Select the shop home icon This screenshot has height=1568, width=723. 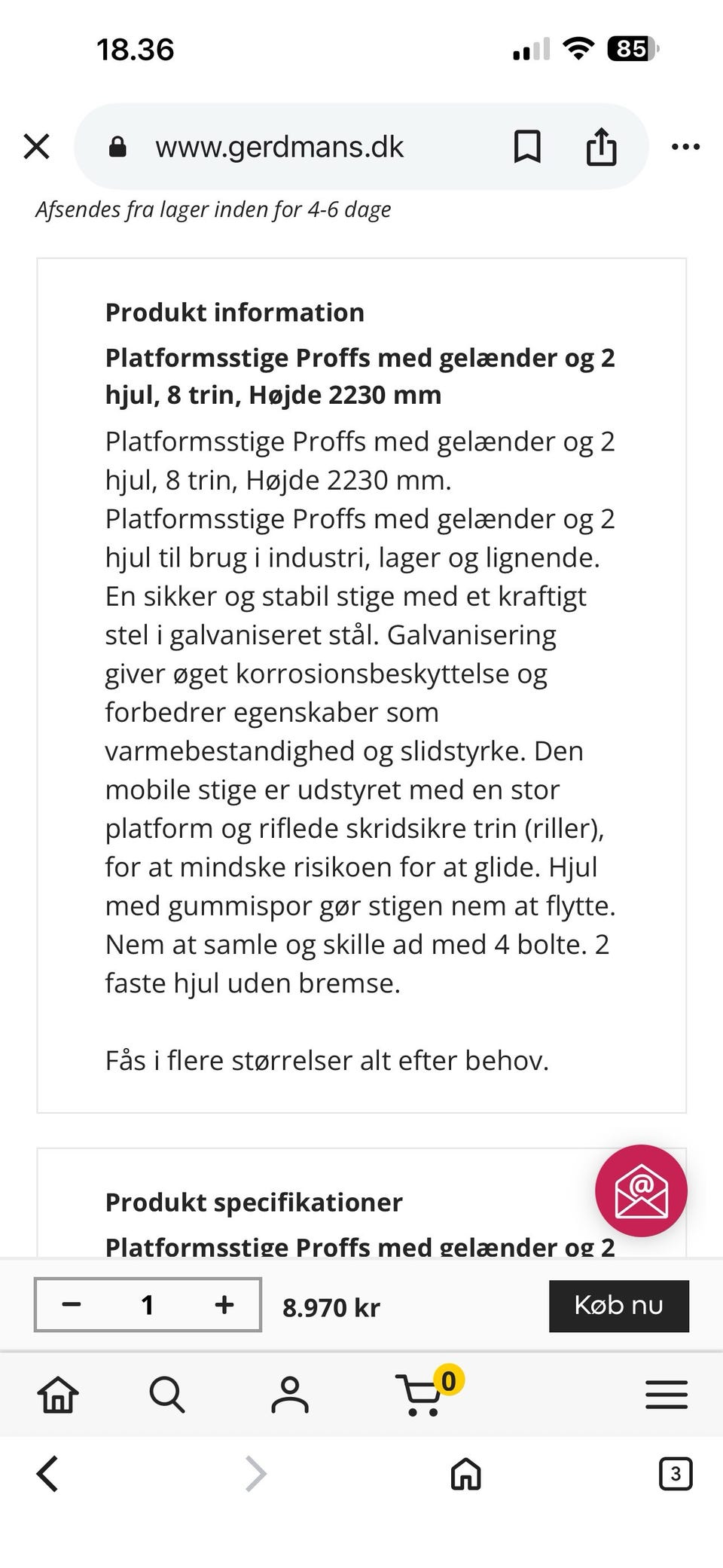coord(57,1395)
